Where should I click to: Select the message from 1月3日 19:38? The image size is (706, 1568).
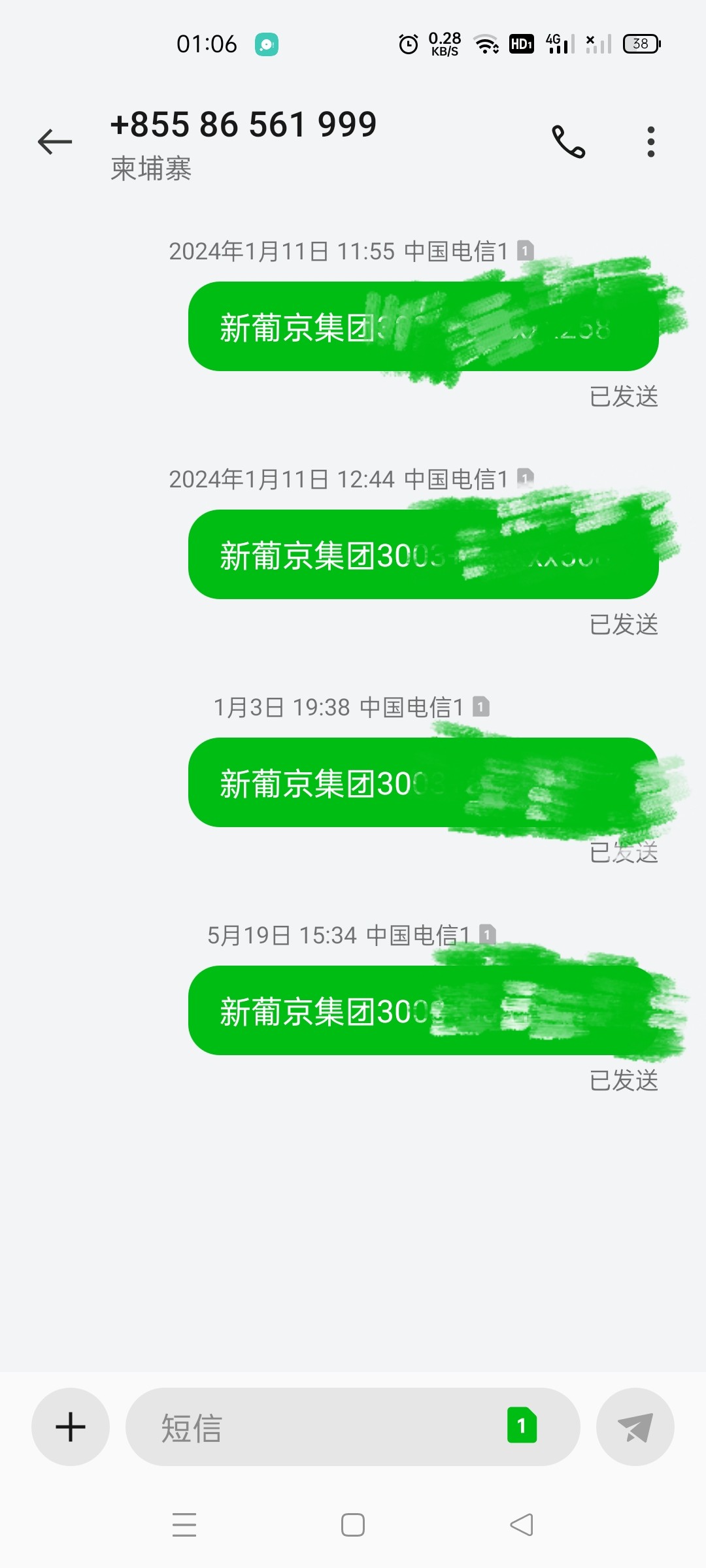[424, 782]
